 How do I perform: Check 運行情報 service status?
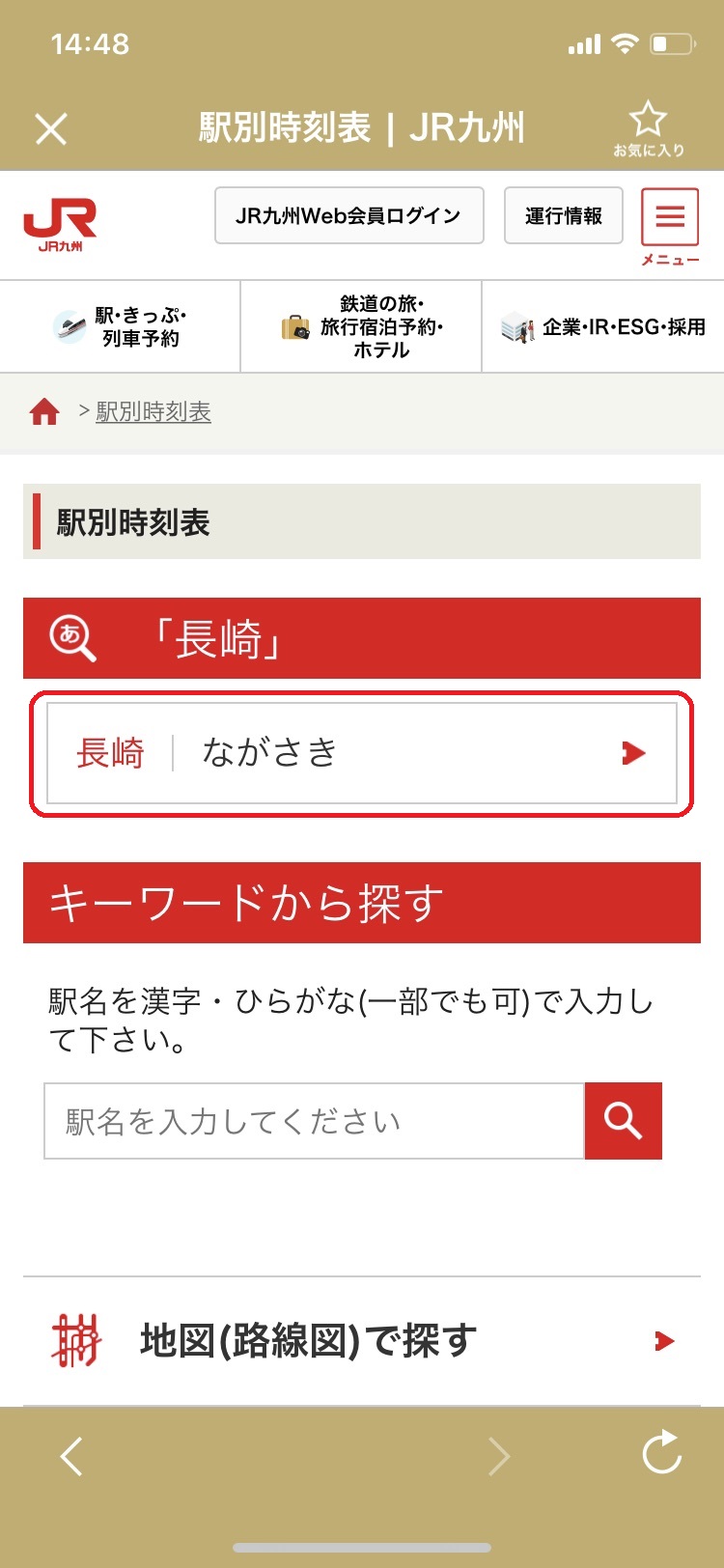564,215
